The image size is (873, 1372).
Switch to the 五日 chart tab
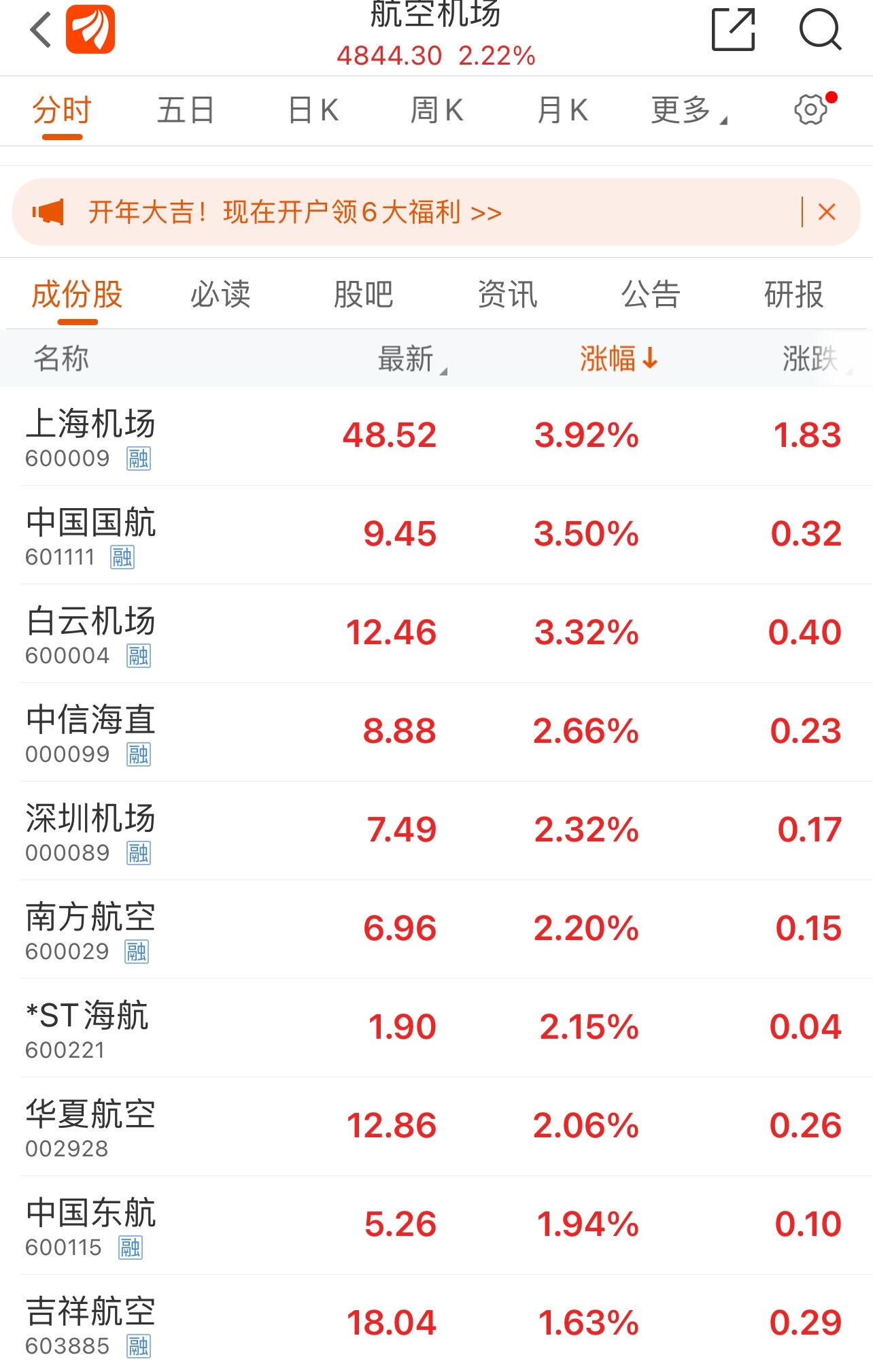(186, 110)
